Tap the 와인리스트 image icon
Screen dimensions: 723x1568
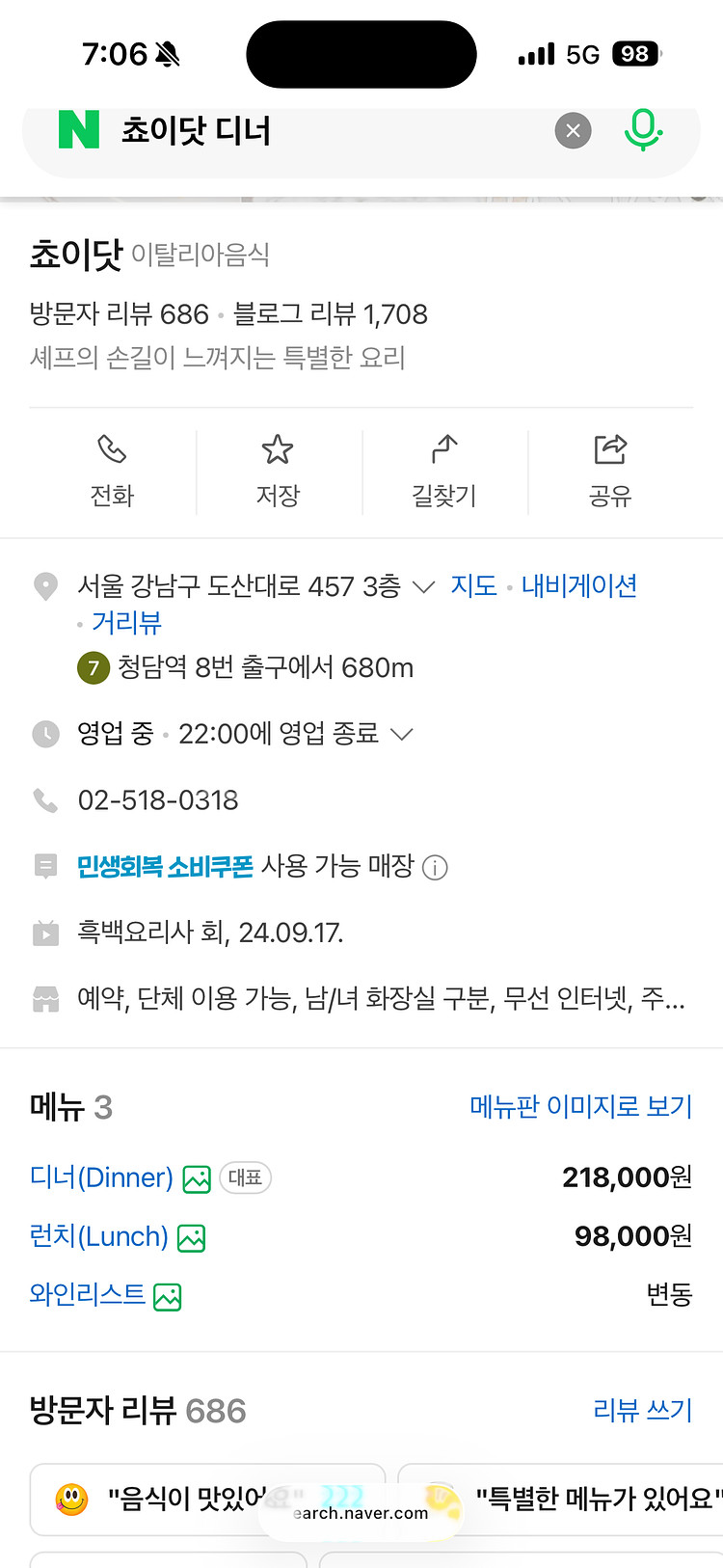click(x=168, y=1296)
